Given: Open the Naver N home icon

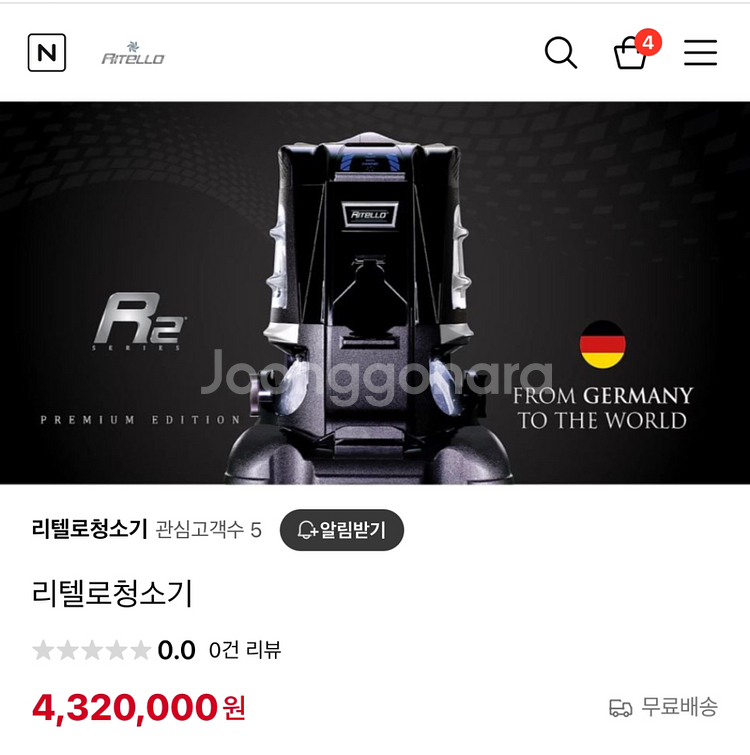Looking at the screenshot, I should 46,52.
